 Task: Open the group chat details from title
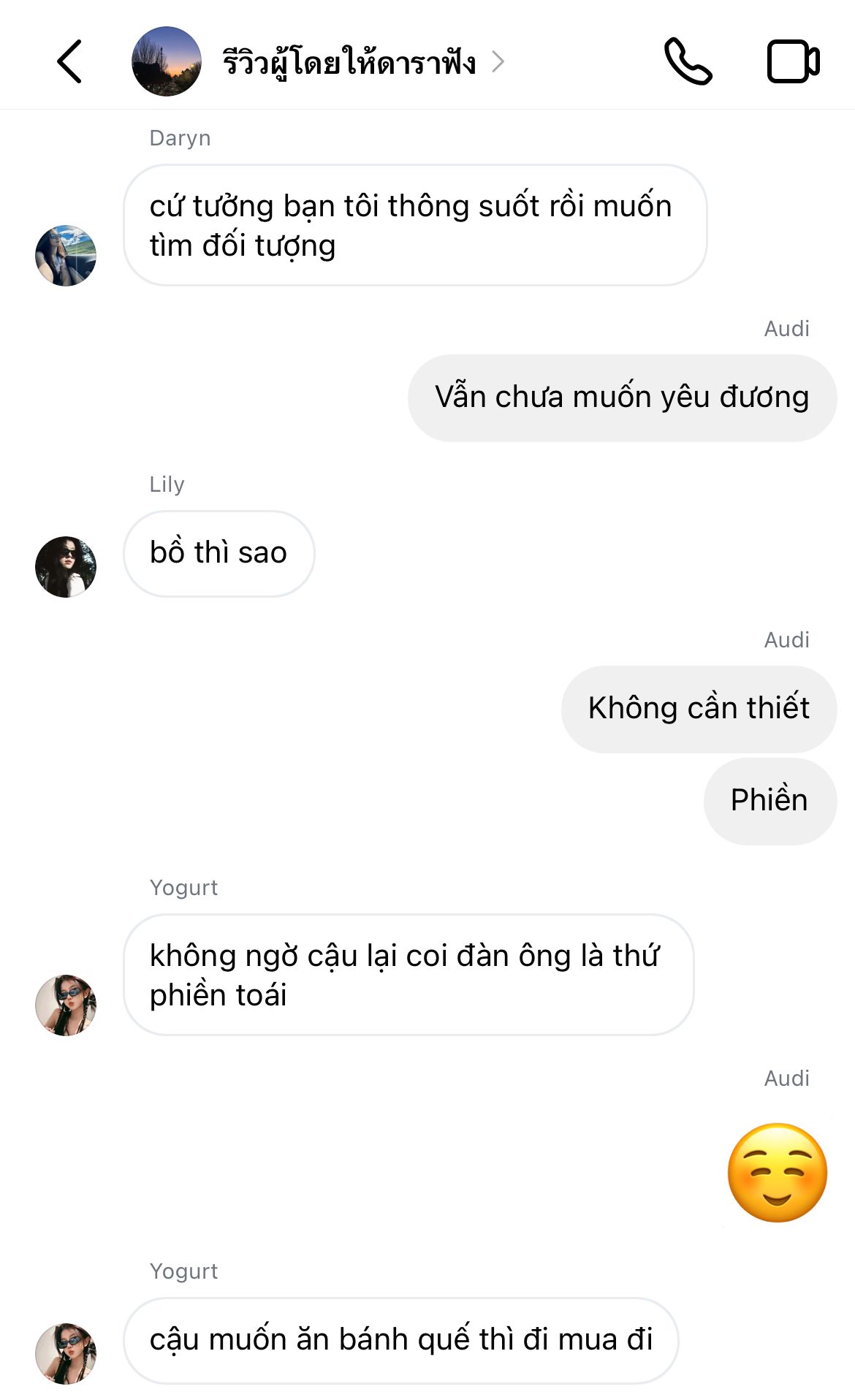pos(351,62)
